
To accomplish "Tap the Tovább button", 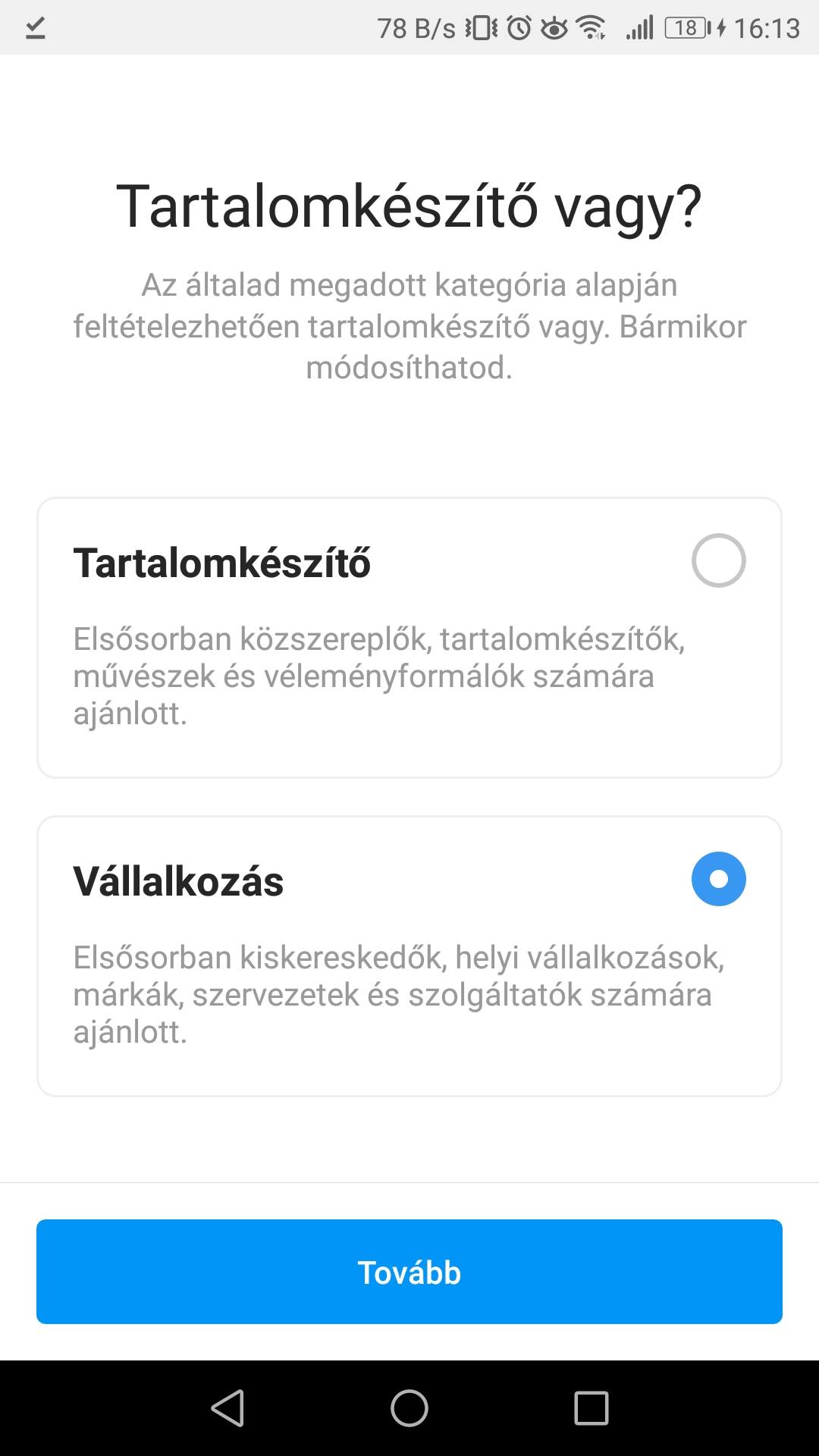I will point(409,1272).
